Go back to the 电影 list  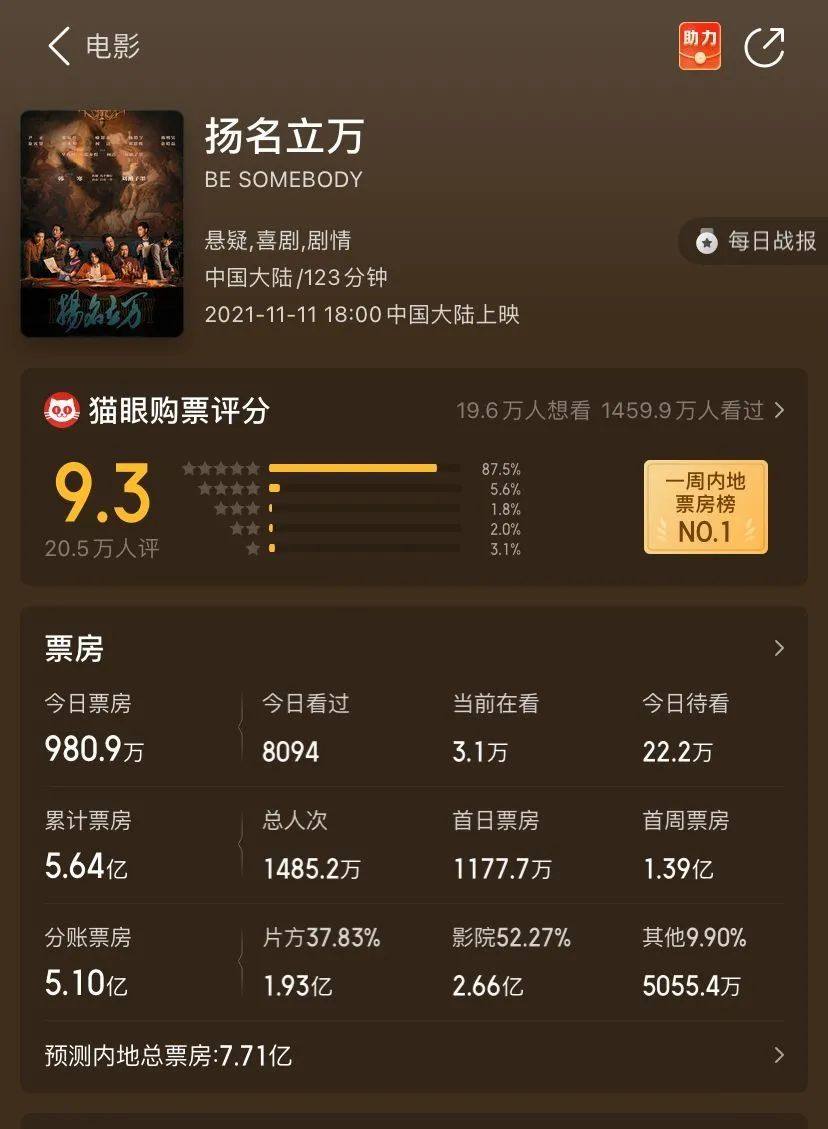point(60,46)
